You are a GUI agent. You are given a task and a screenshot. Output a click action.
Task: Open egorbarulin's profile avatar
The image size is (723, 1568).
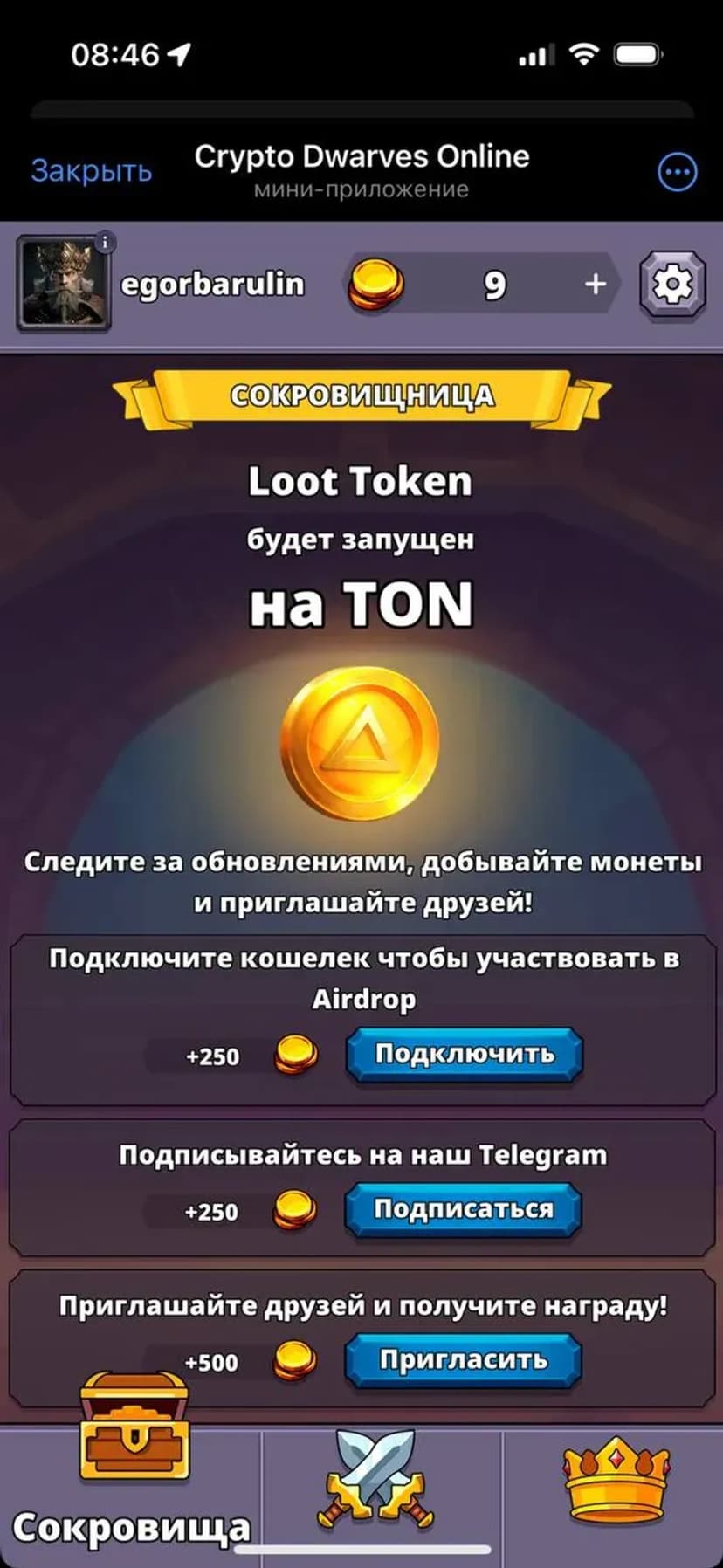click(63, 284)
